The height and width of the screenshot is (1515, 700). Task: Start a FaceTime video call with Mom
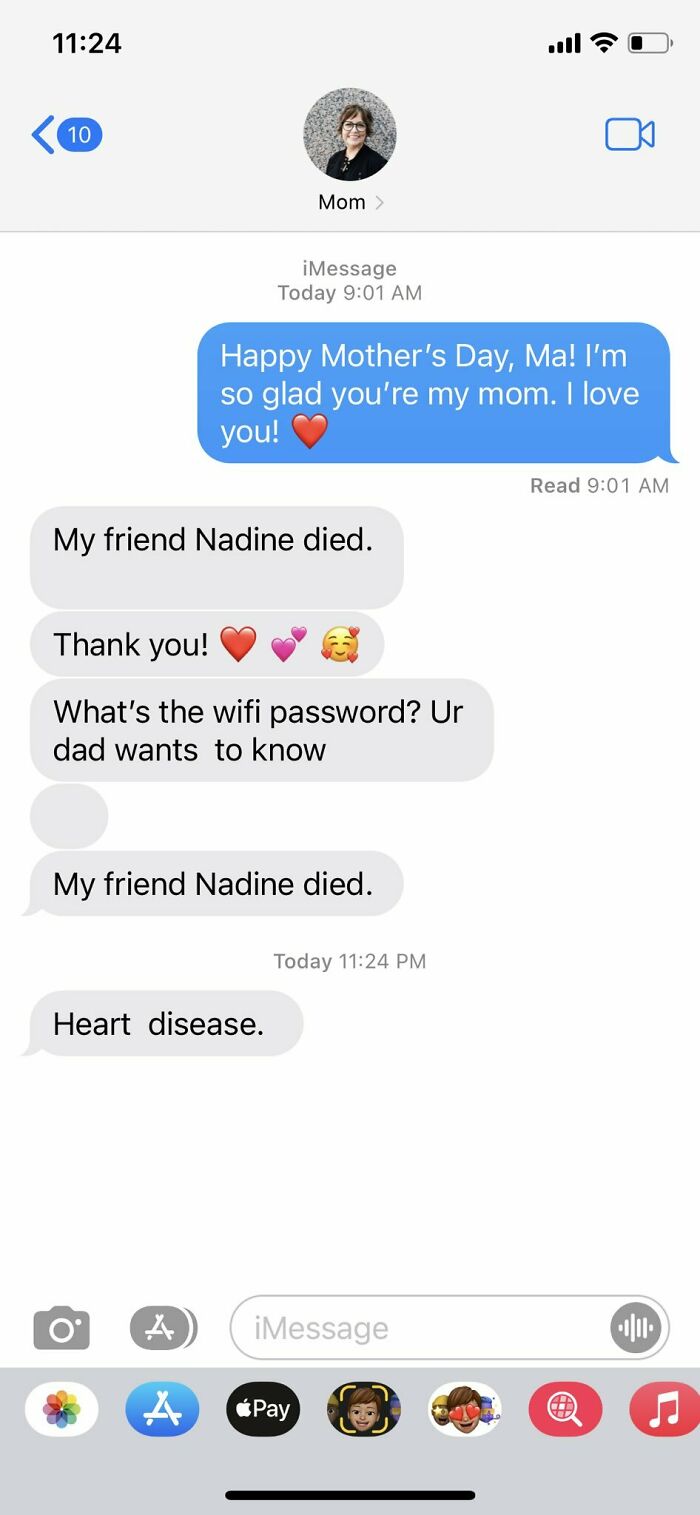click(630, 134)
